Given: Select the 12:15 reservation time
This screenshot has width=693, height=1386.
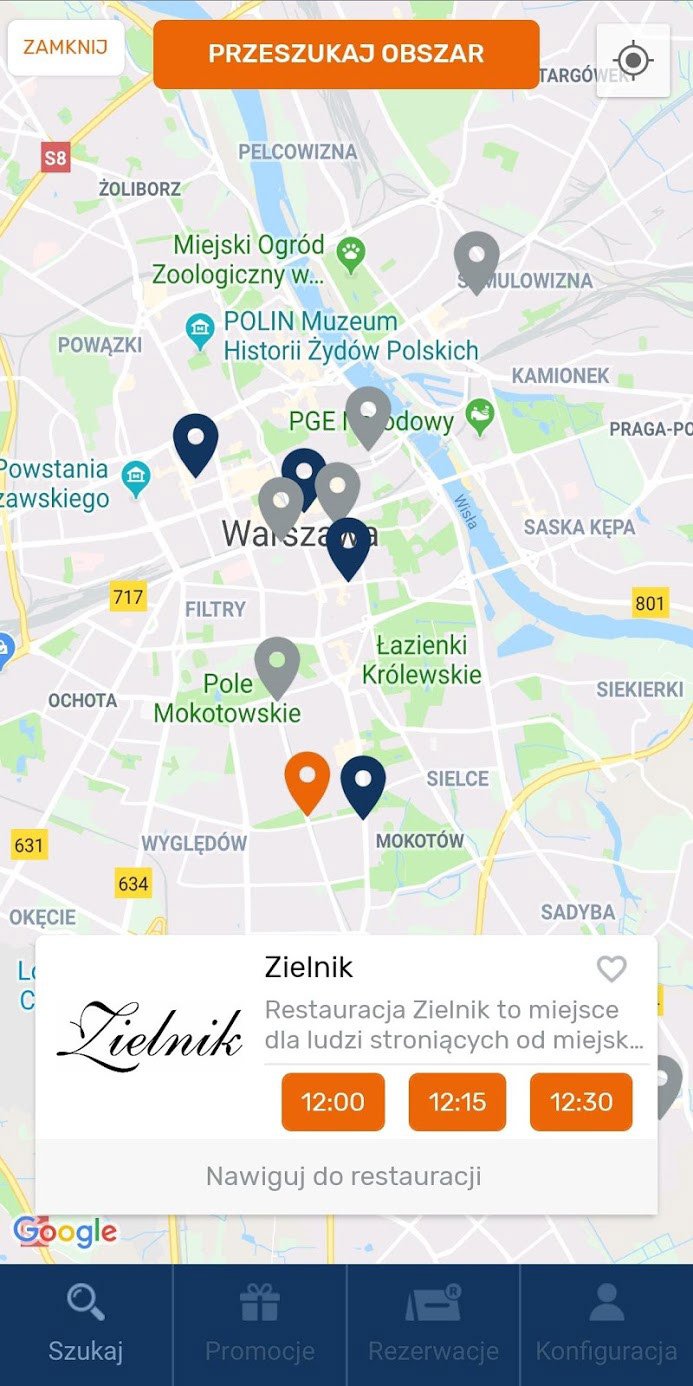Looking at the screenshot, I should 457,1102.
